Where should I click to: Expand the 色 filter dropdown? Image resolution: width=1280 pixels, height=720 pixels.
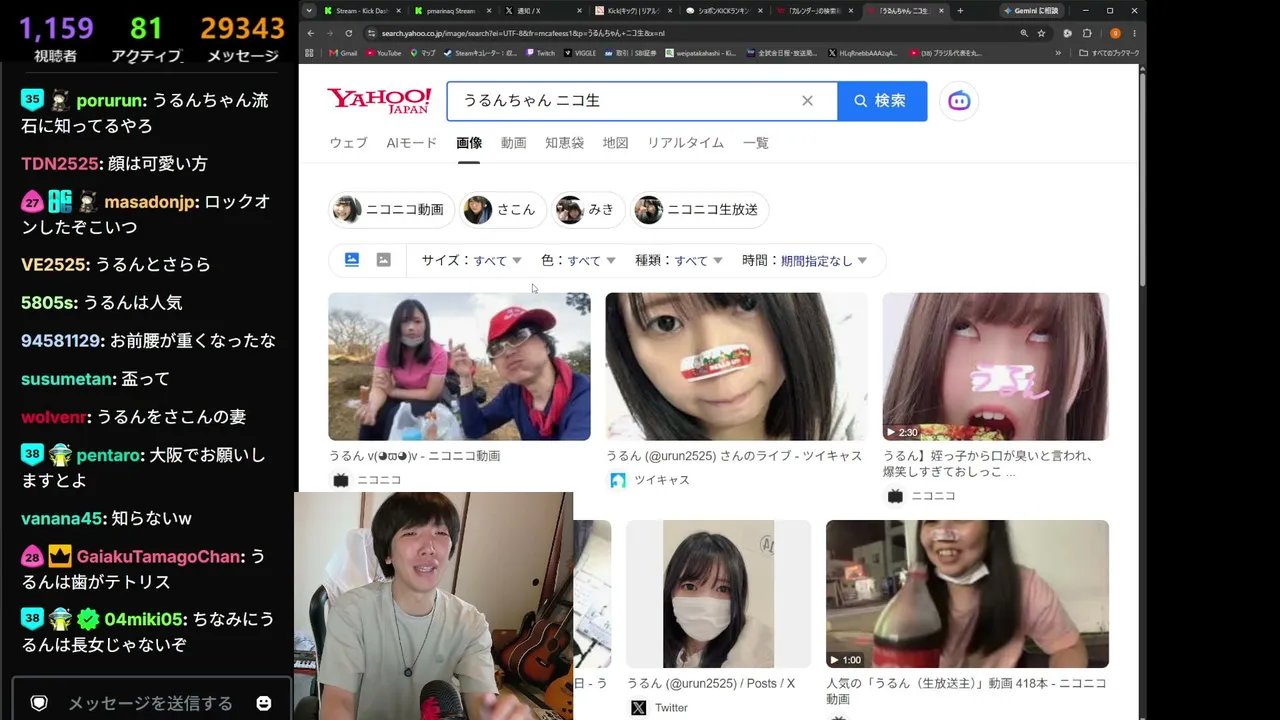[578, 260]
